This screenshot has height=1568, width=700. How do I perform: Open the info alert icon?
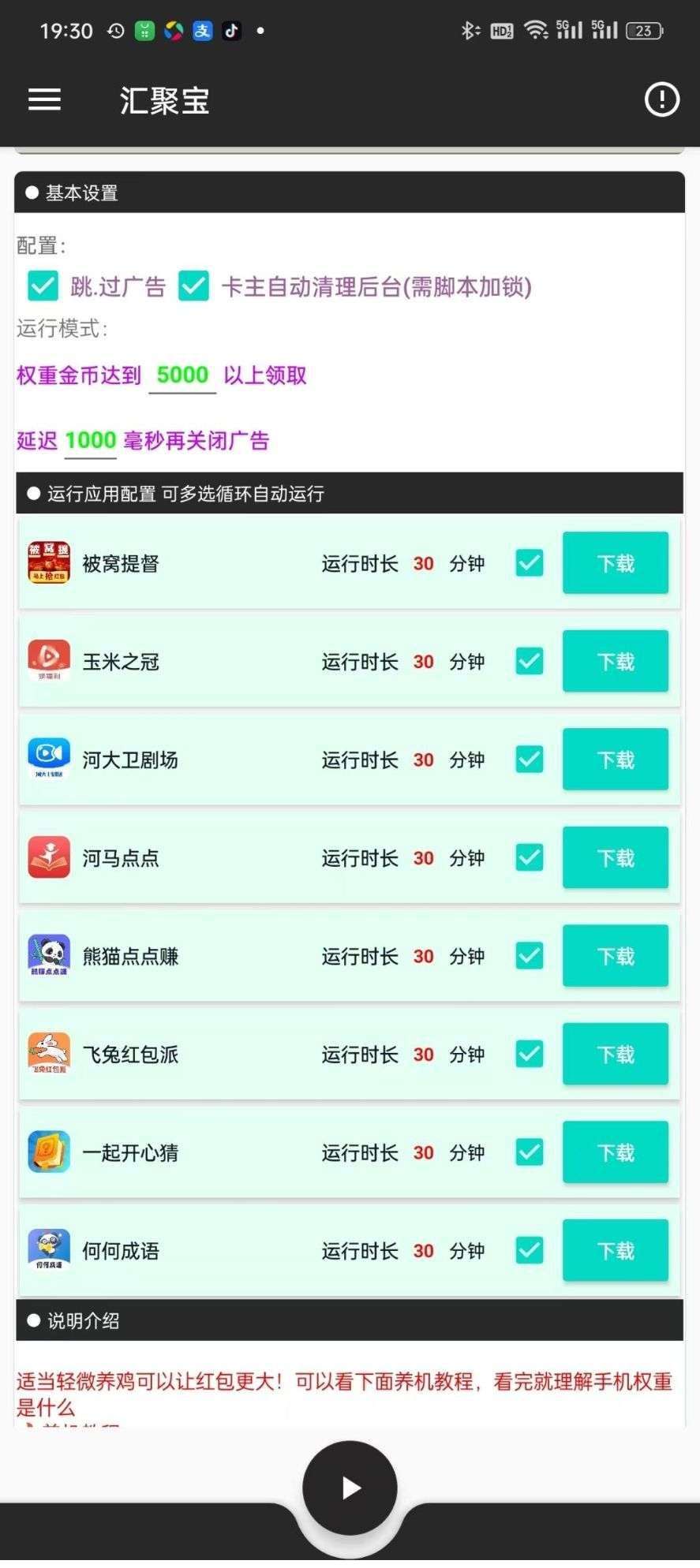tap(661, 100)
